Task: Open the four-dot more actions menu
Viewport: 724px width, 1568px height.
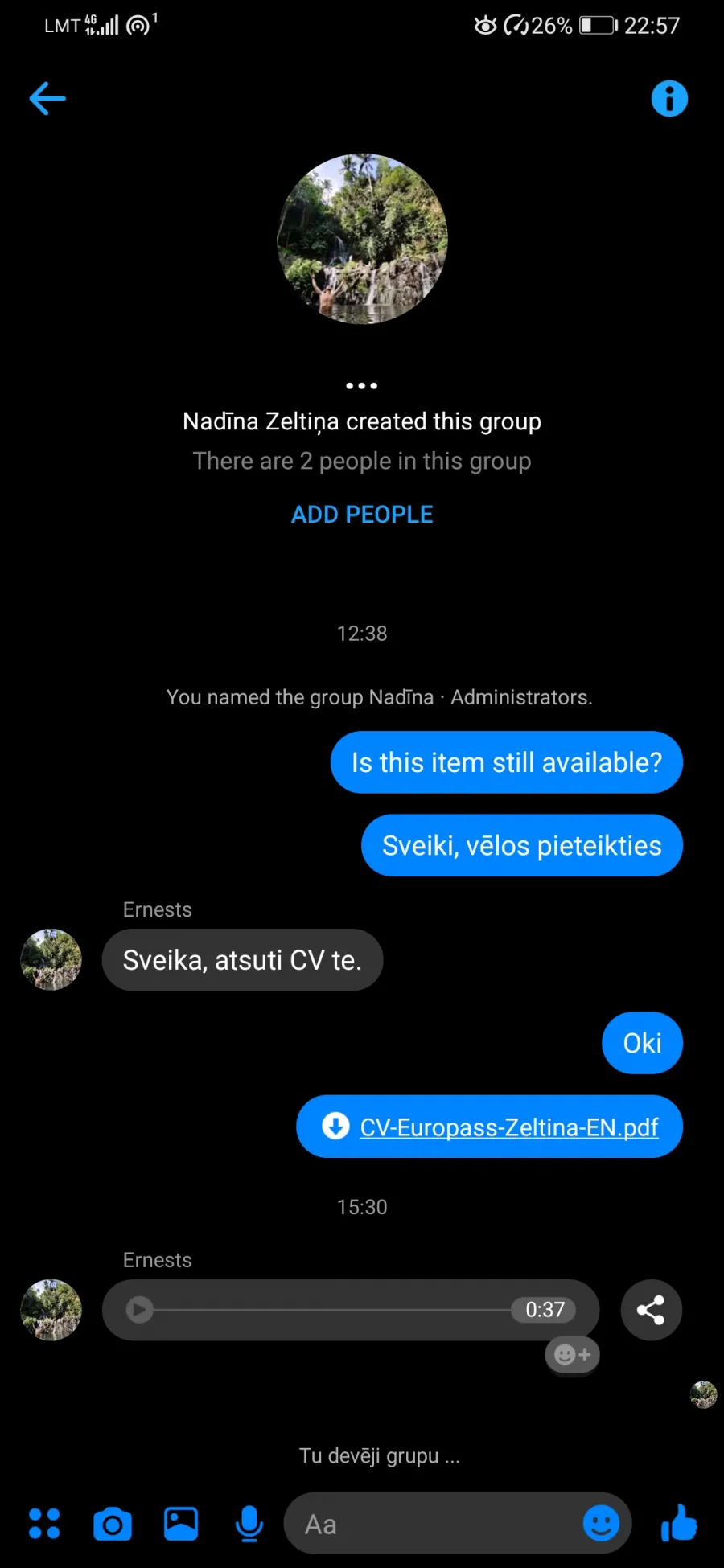Action: click(44, 1524)
